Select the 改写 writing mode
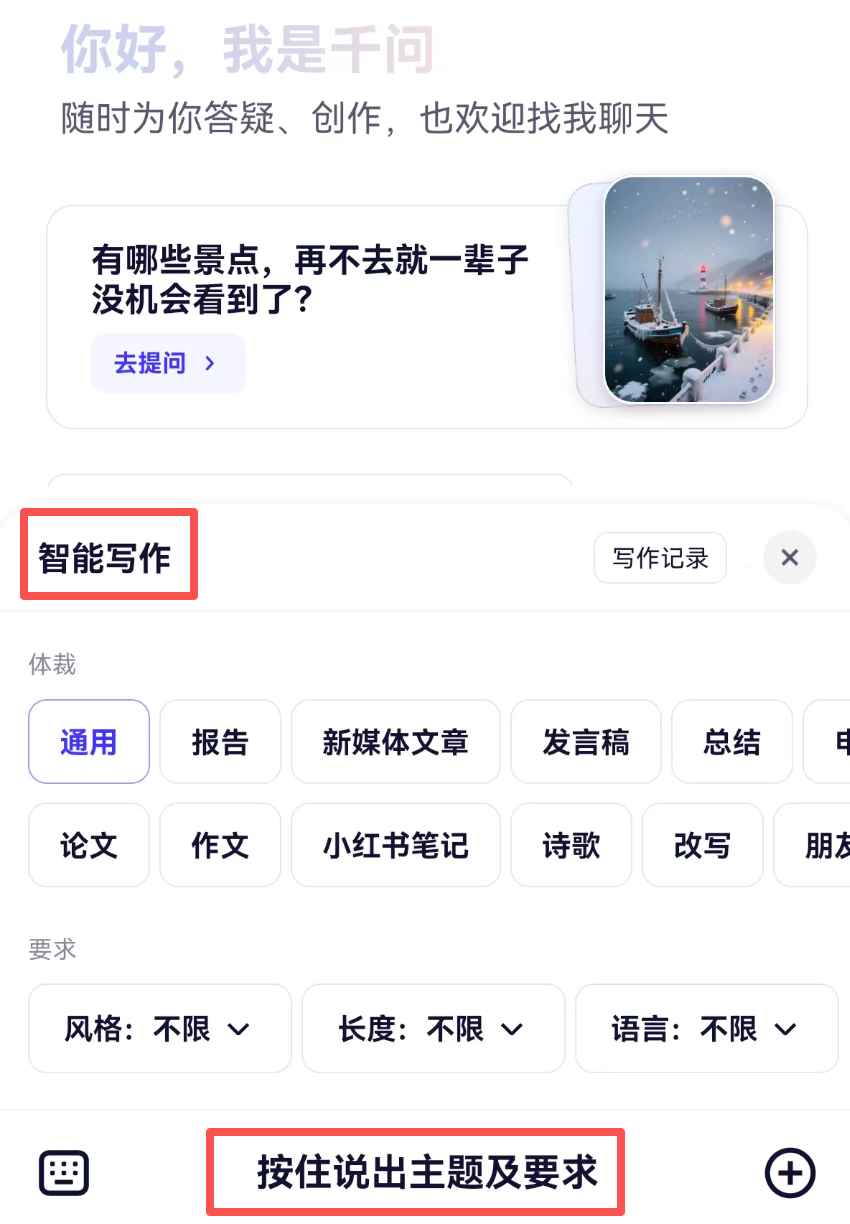The height and width of the screenshot is (1224, 850). click(702, 845)
